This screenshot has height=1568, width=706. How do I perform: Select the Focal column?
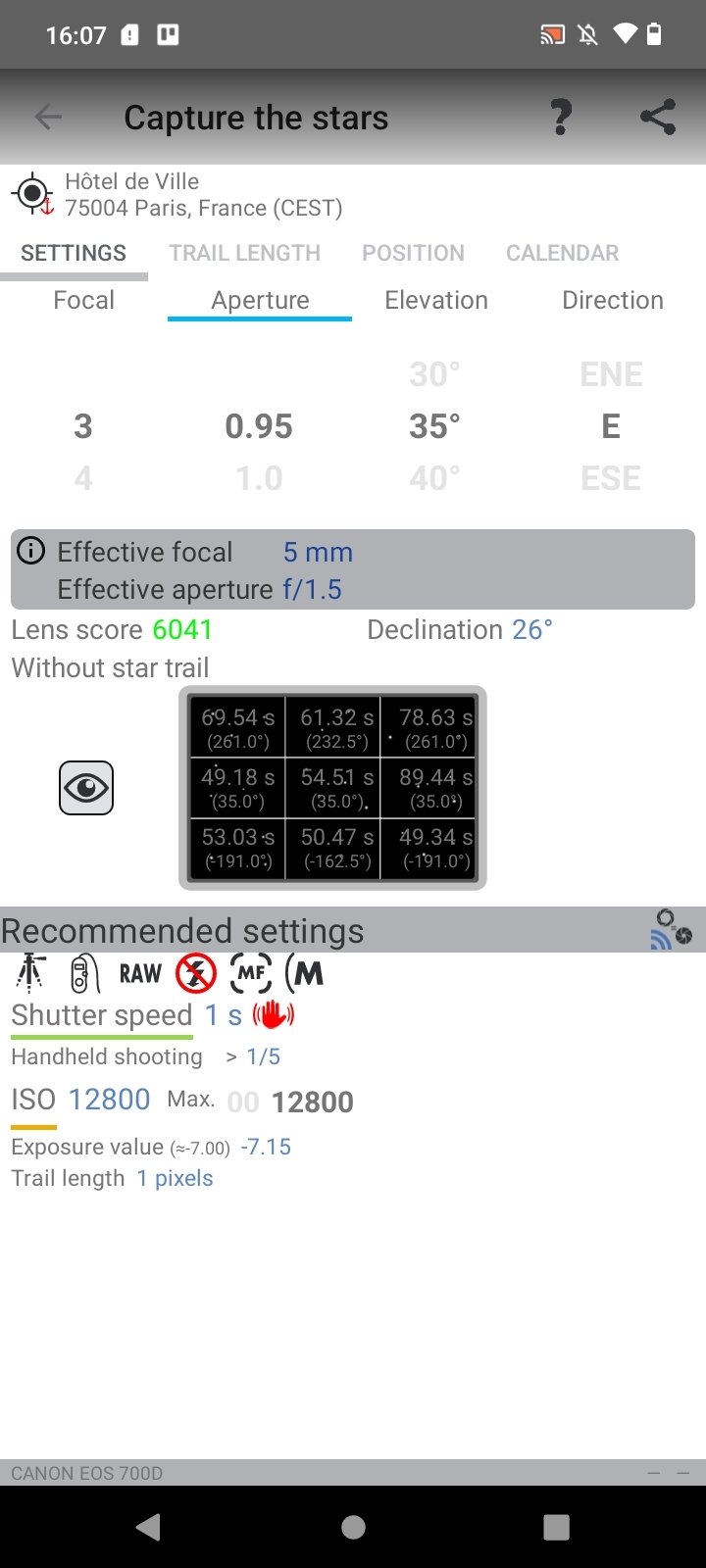83,300
